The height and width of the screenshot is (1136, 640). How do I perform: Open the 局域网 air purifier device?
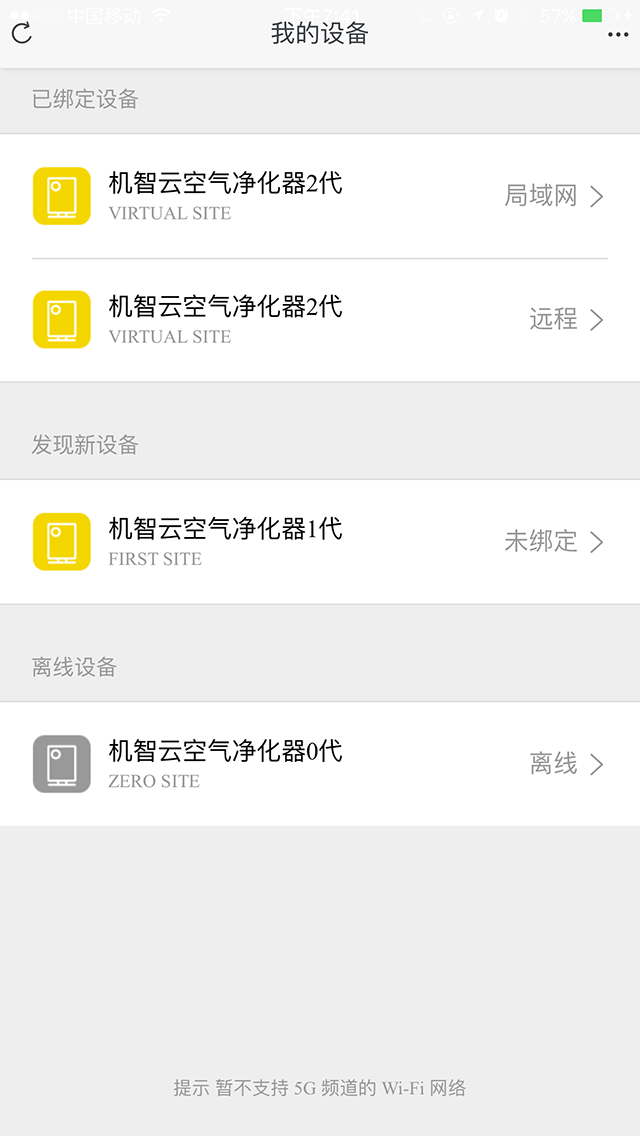320,196
